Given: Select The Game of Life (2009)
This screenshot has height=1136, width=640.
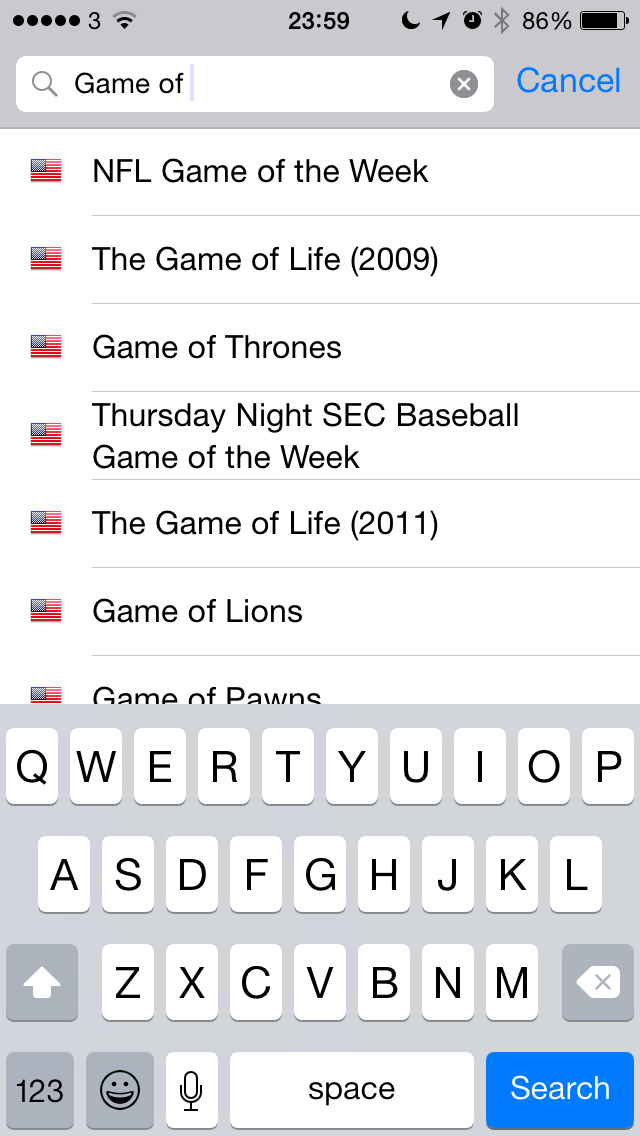Looking at the screenshot, I should 265,260.
